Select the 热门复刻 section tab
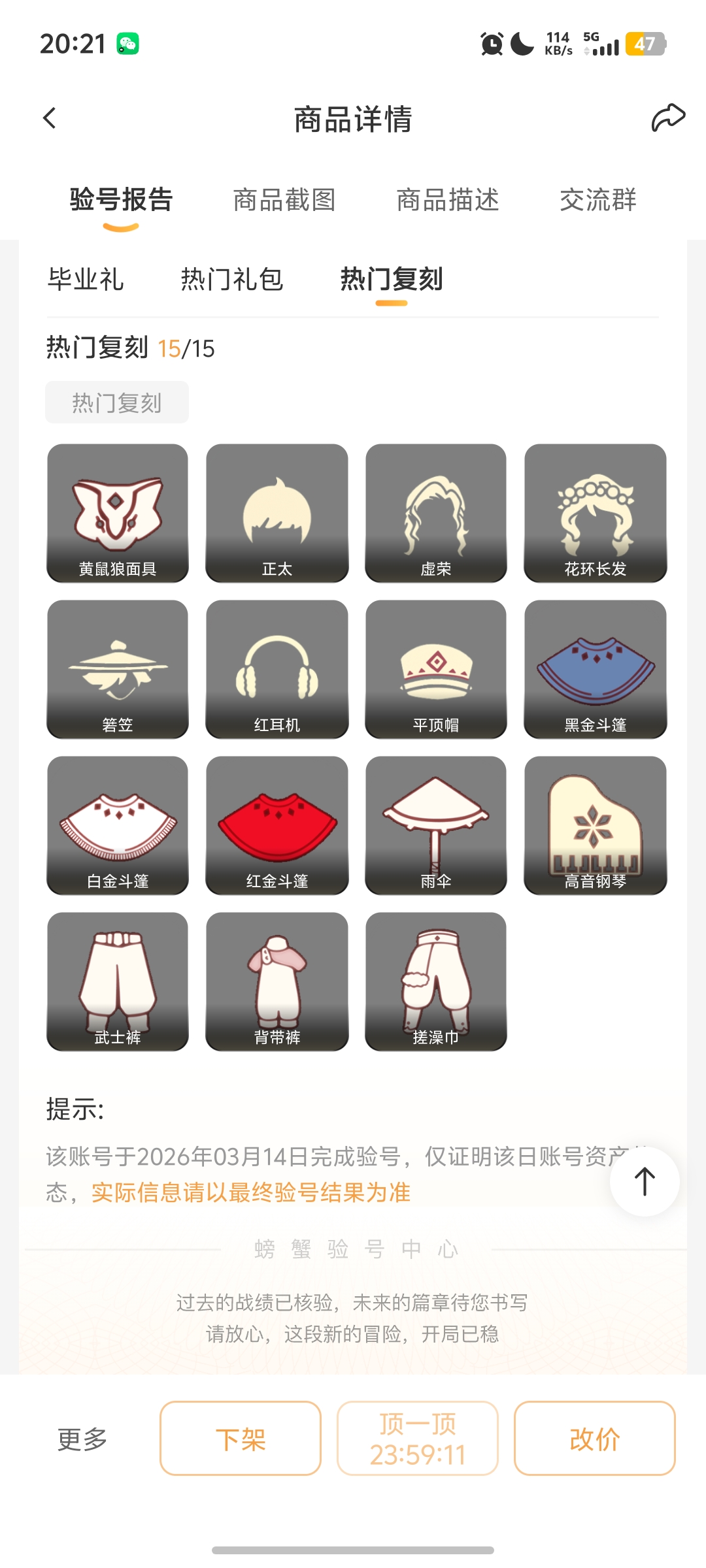Image resolution: width=706 pixels, height=1568 pixels. pos(392,280)
